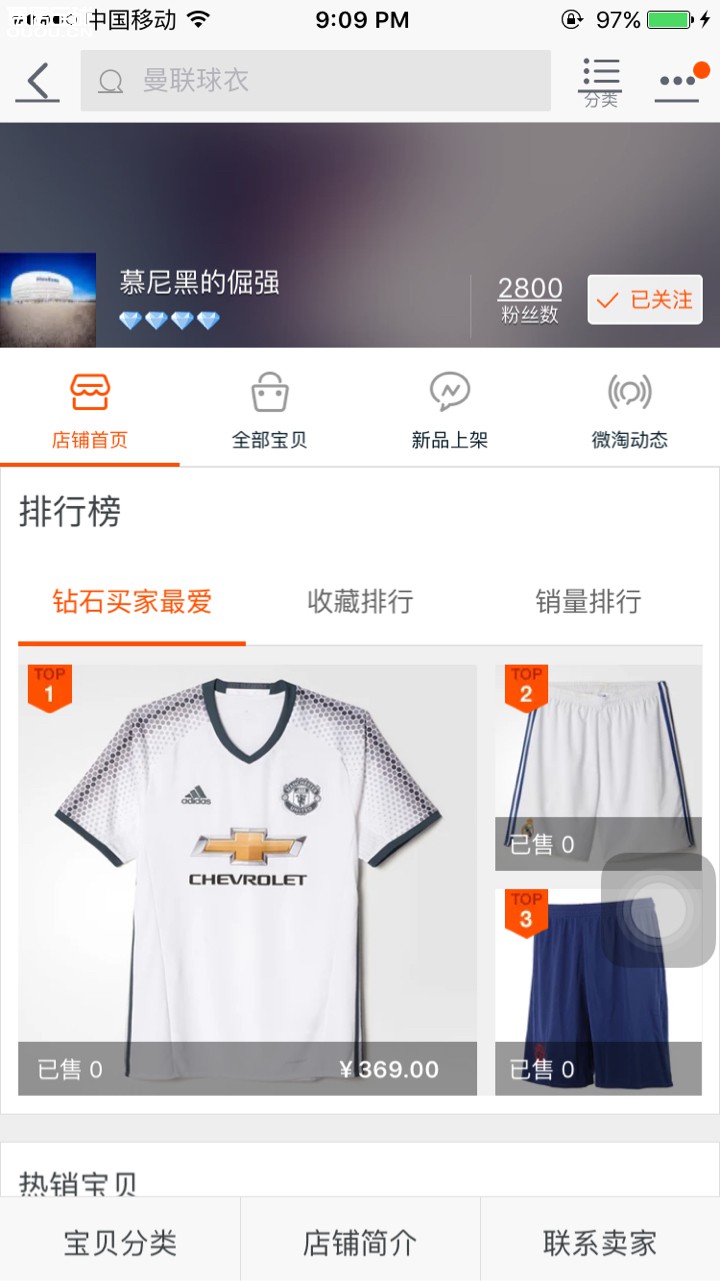Tap the back arrow to leave the shop
720x1281 pixels.
pos(37,82)
